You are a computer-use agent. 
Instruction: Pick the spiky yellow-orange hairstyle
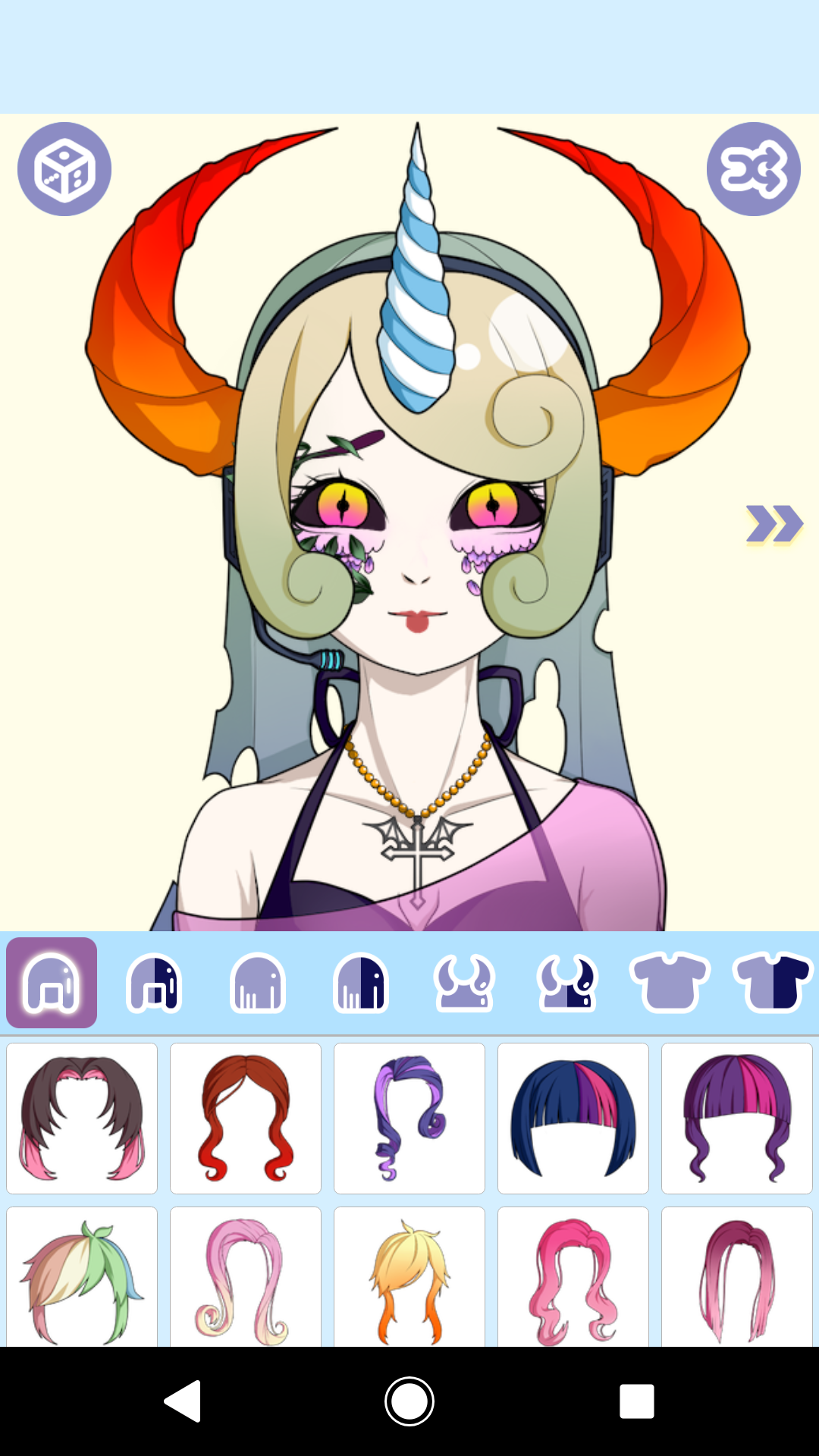pyautogui.click(x=409, y=1277)
